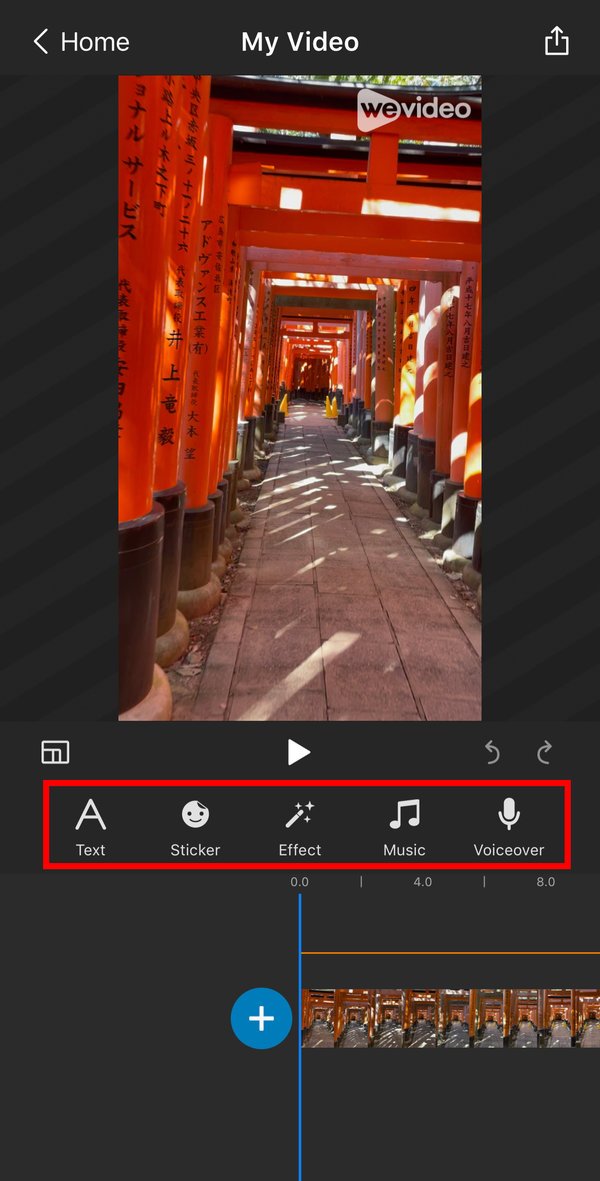600x1181 pixels.
Task: Tap the blue plus button to add media
Action: [261, 1018]
